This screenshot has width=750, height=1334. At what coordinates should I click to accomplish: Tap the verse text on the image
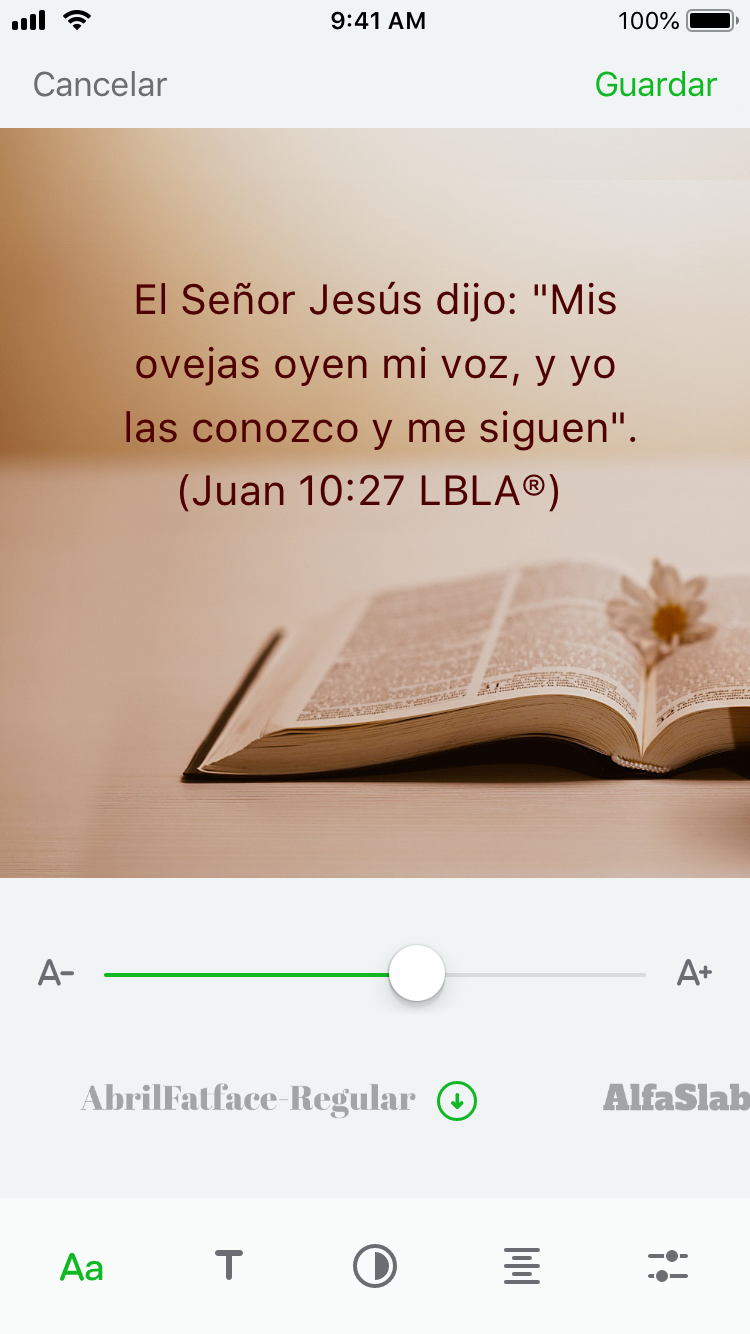pos(375,396)
